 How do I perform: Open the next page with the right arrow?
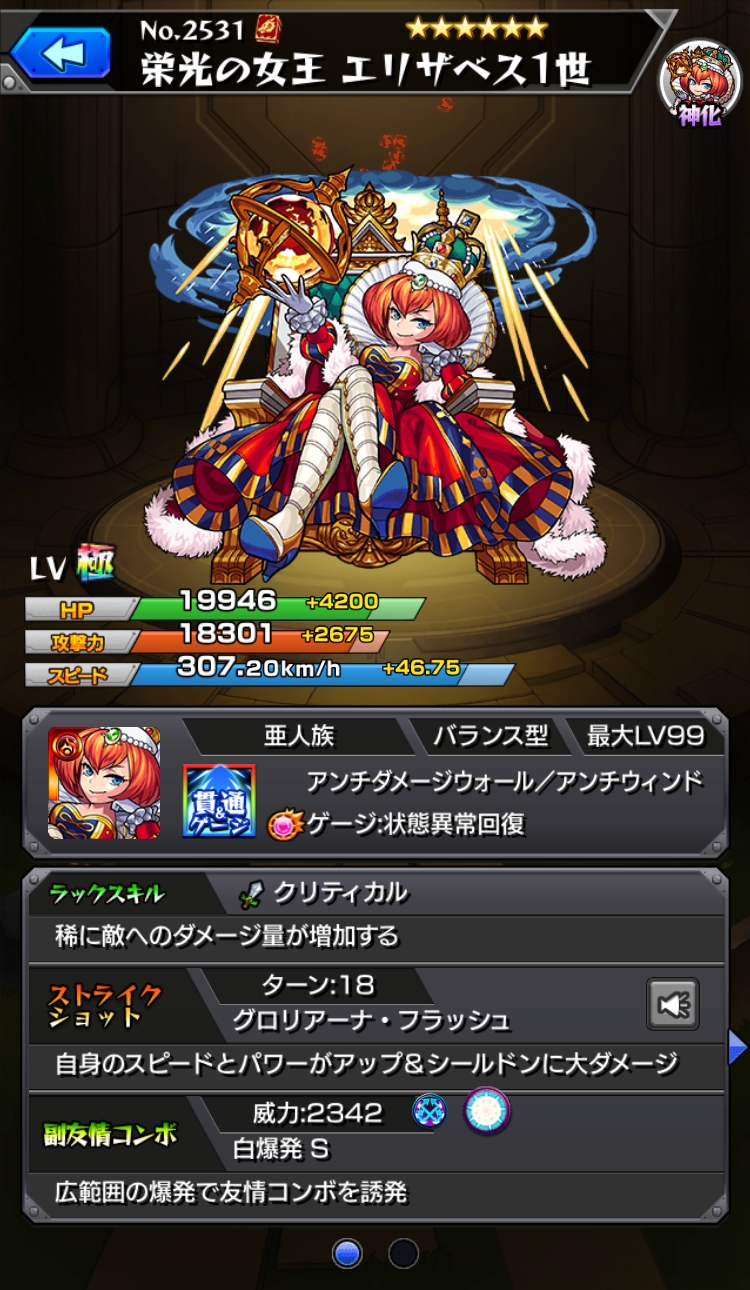[739, 1046]
